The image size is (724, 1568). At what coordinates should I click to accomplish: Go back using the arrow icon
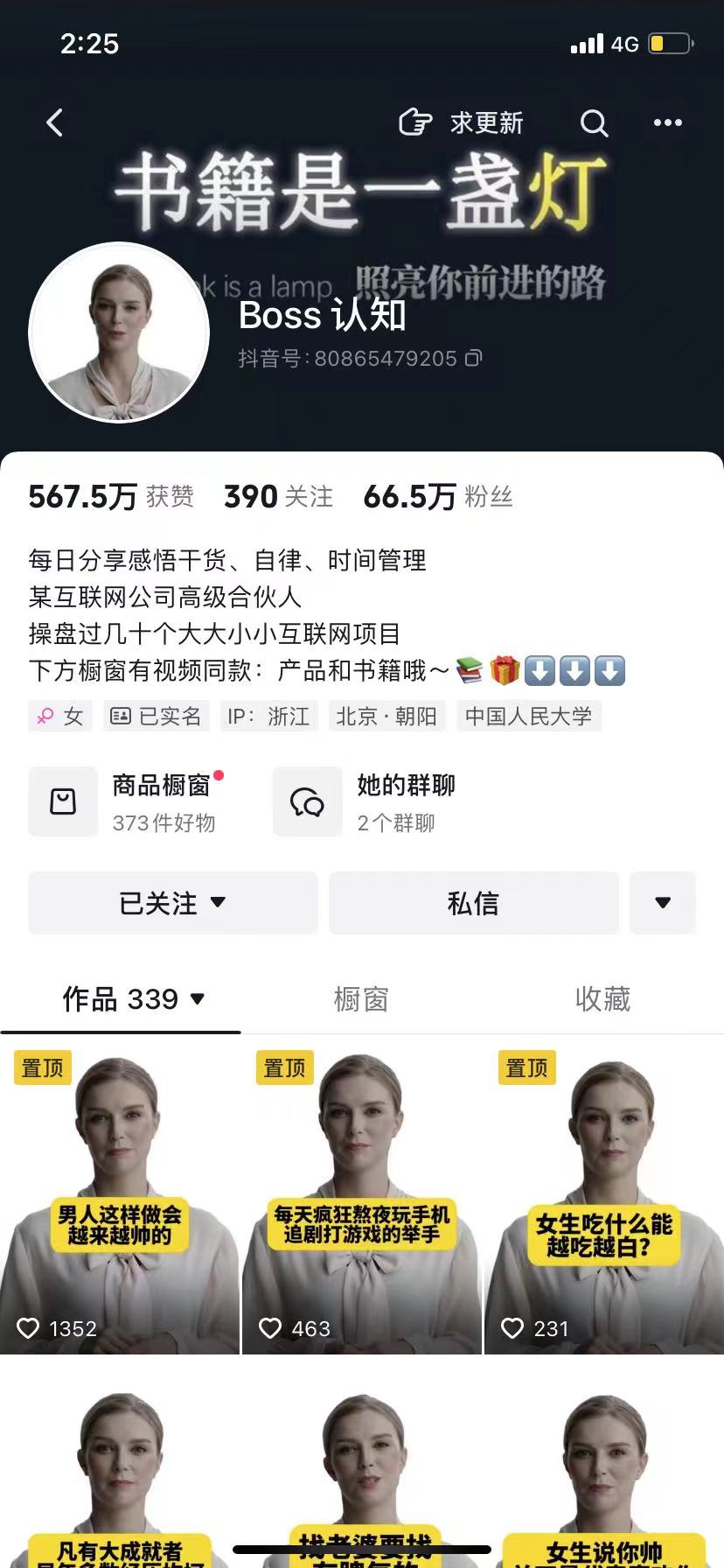pyautogui.click(x=55, y=122)
